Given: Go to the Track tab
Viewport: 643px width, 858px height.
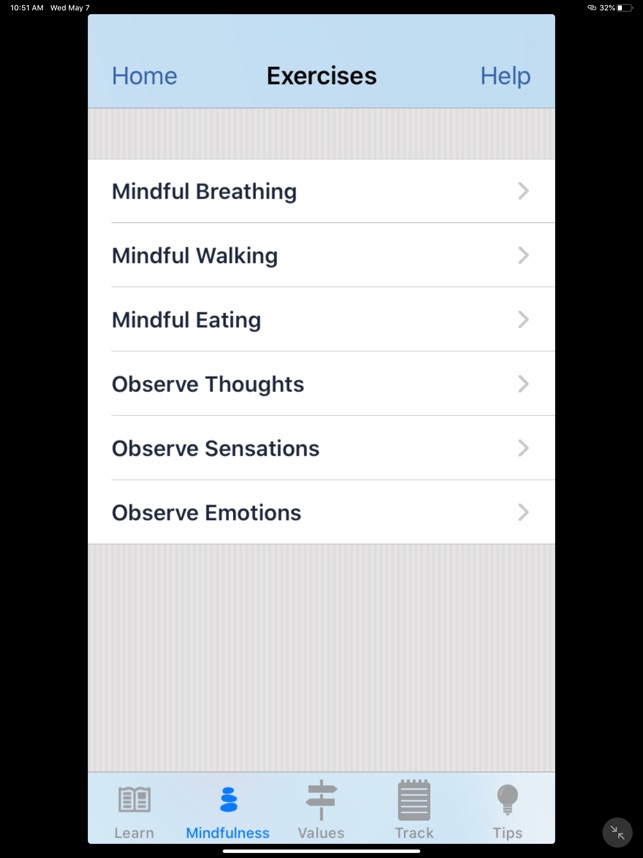Looking at the screenshot, I should 414,810.
